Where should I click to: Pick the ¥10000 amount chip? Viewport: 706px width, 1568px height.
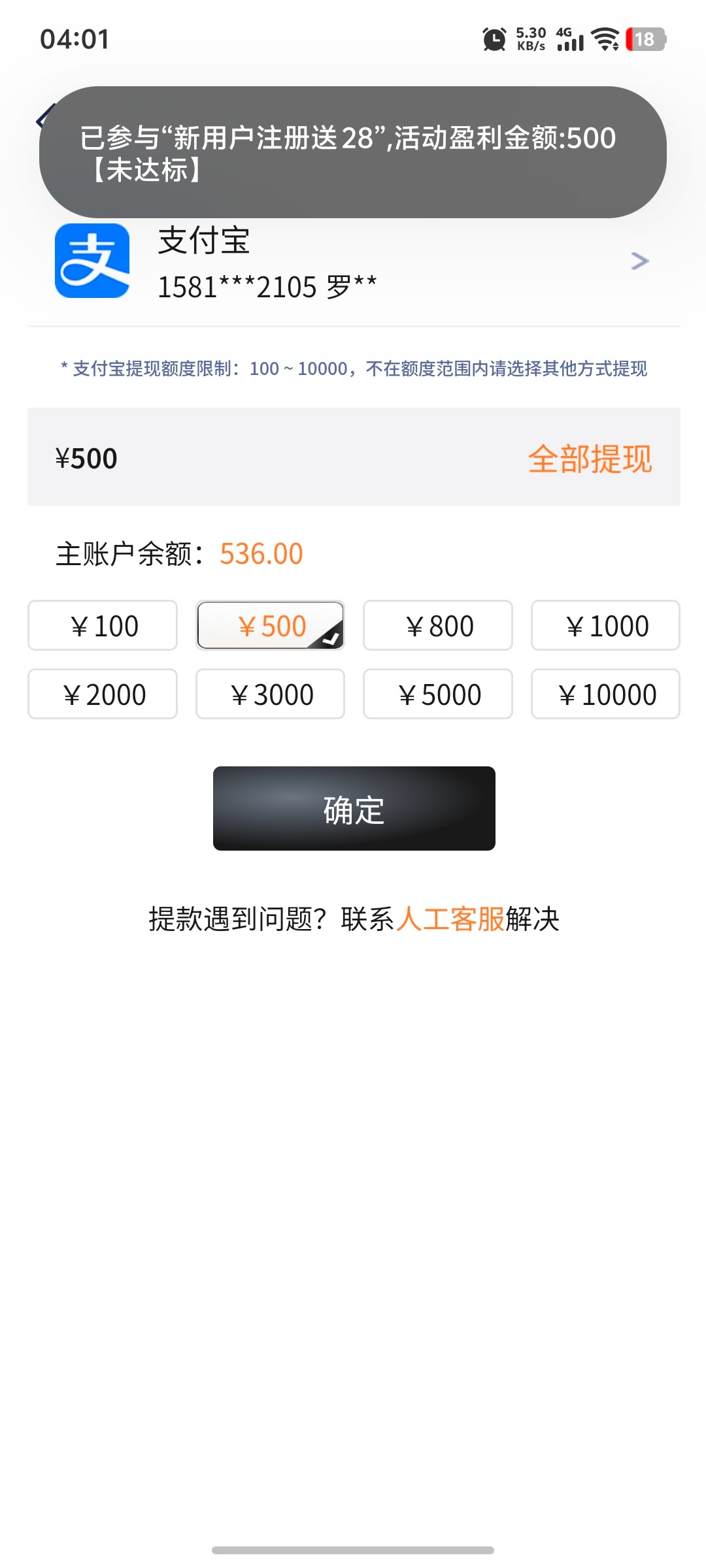[605, 694]
